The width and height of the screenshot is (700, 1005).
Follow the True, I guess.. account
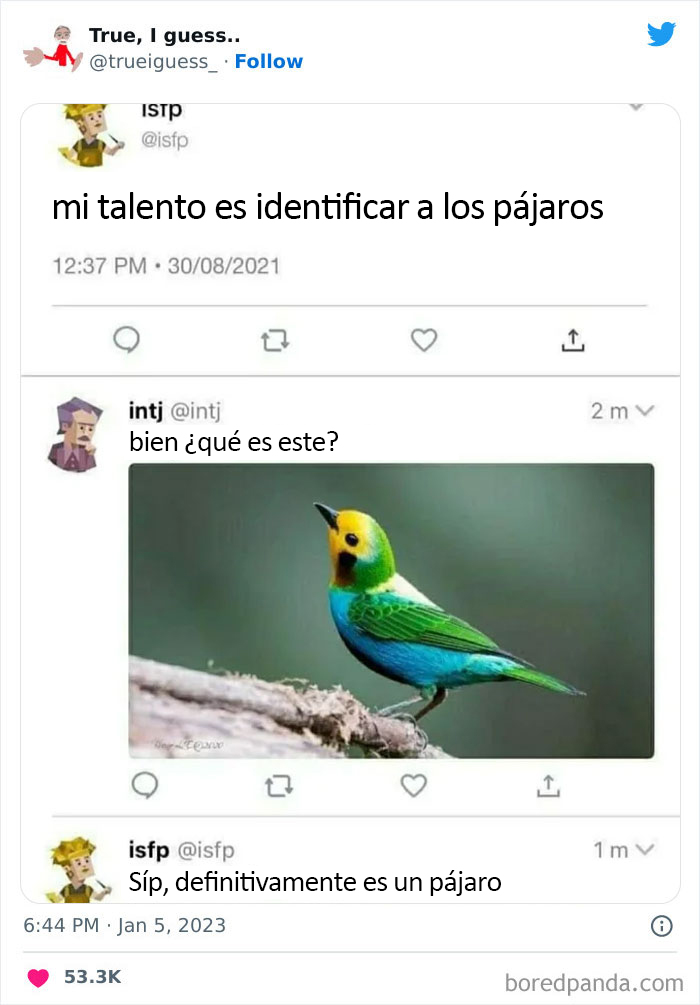[x=268, y=62]
